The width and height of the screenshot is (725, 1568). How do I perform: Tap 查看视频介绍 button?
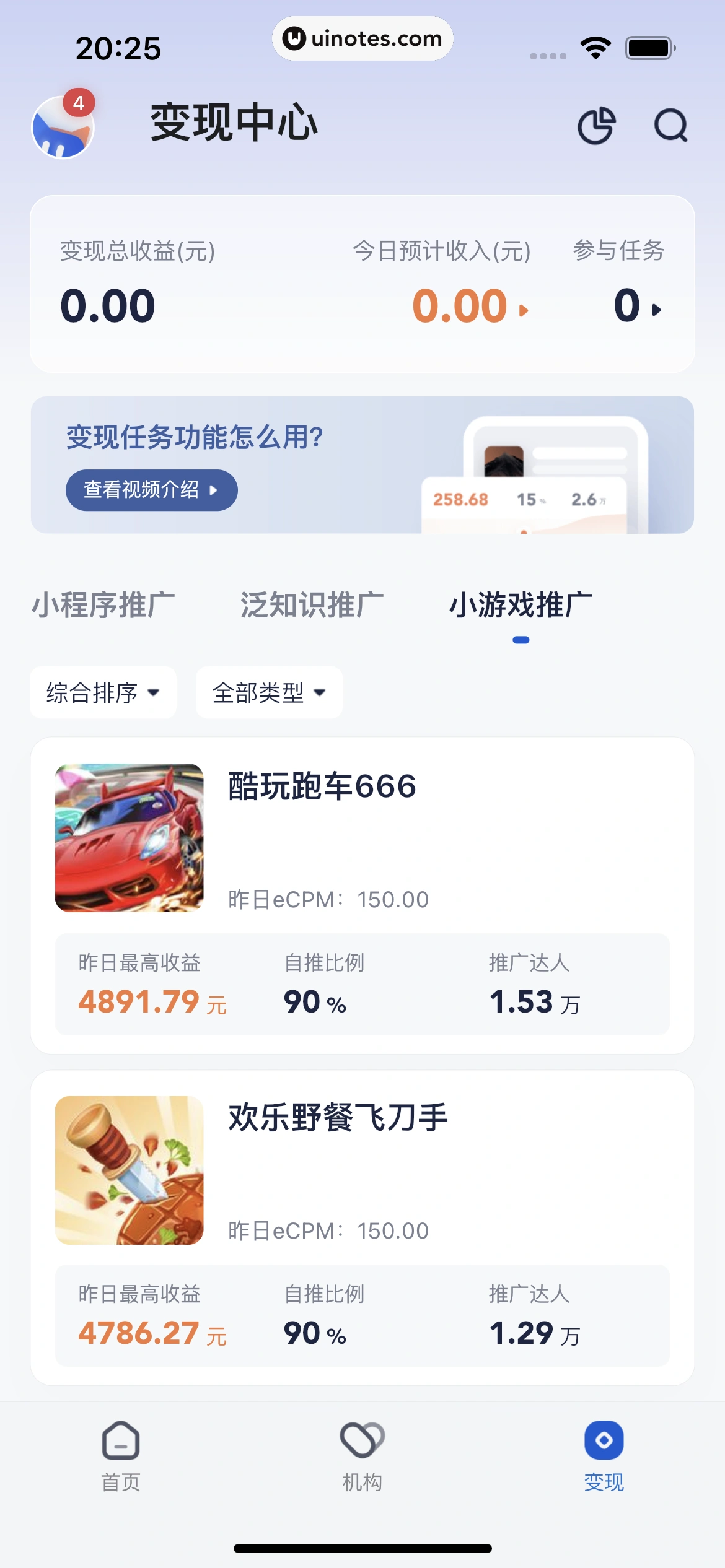[x=151, y=490]
